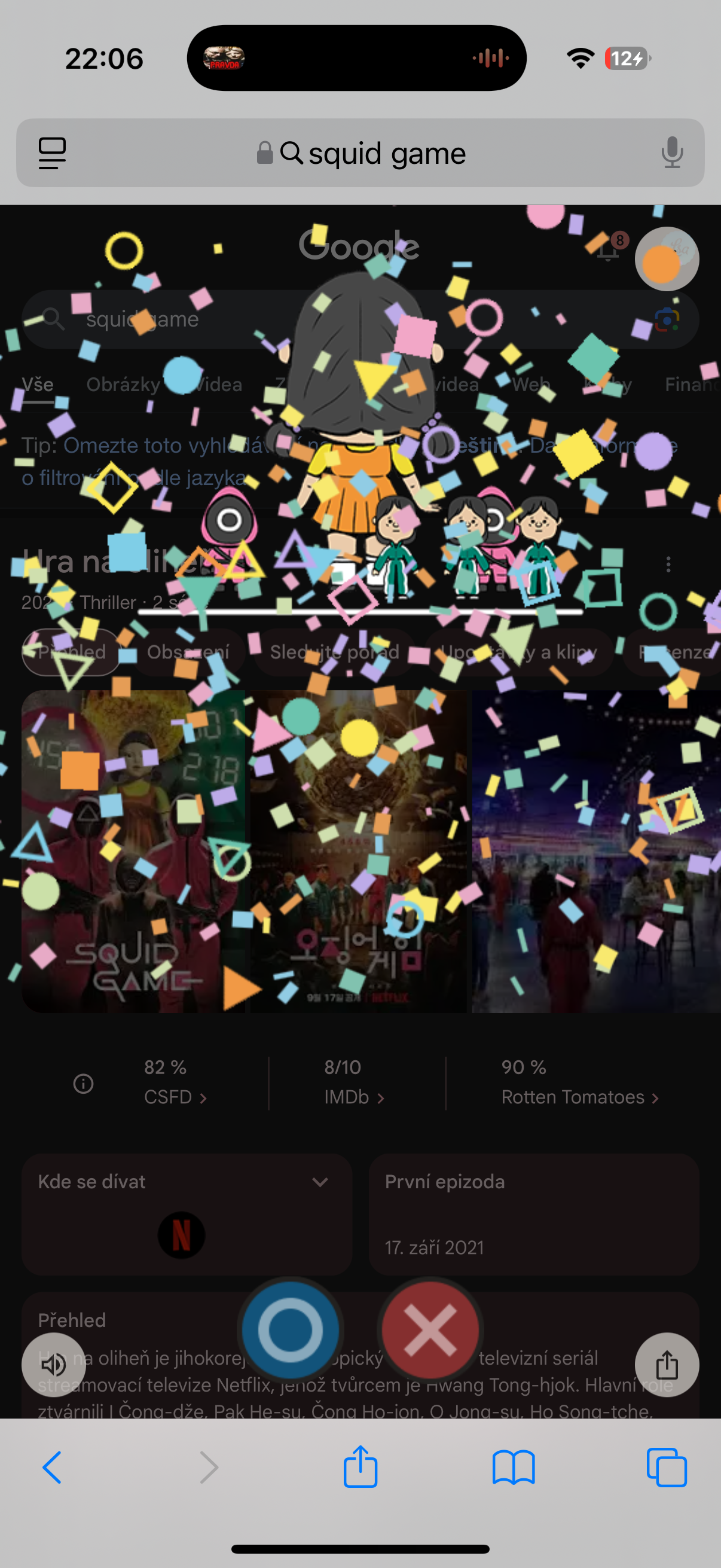The height and width of the screenshot is (1568, 721).
Task: Open Safari page settings menu
Action: click(53, 152)
